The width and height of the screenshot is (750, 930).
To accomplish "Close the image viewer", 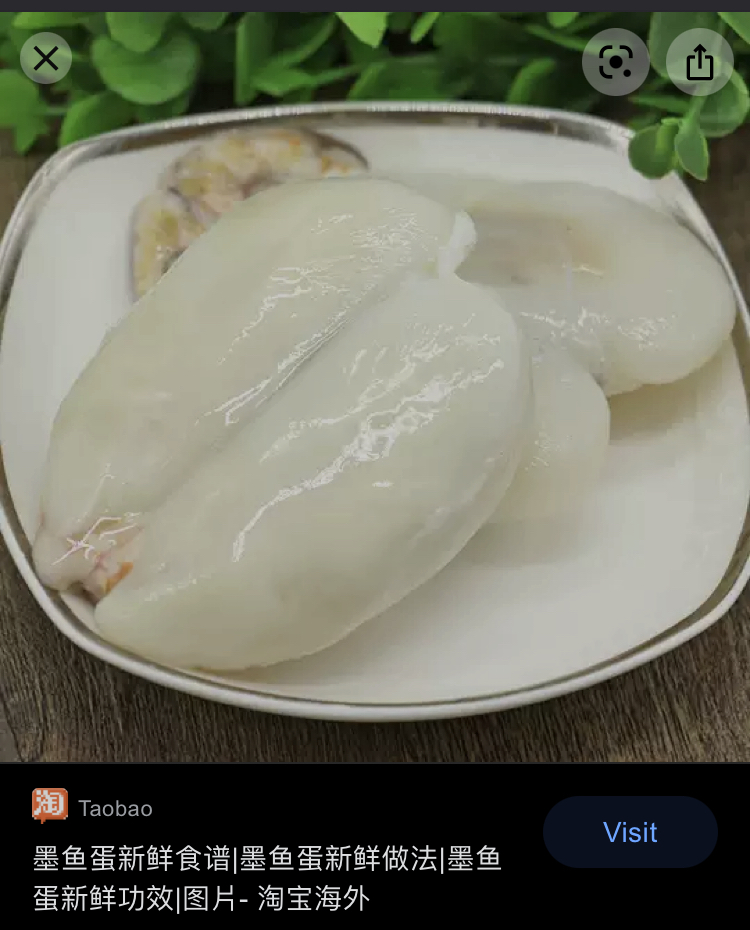I will coord(46,58).
